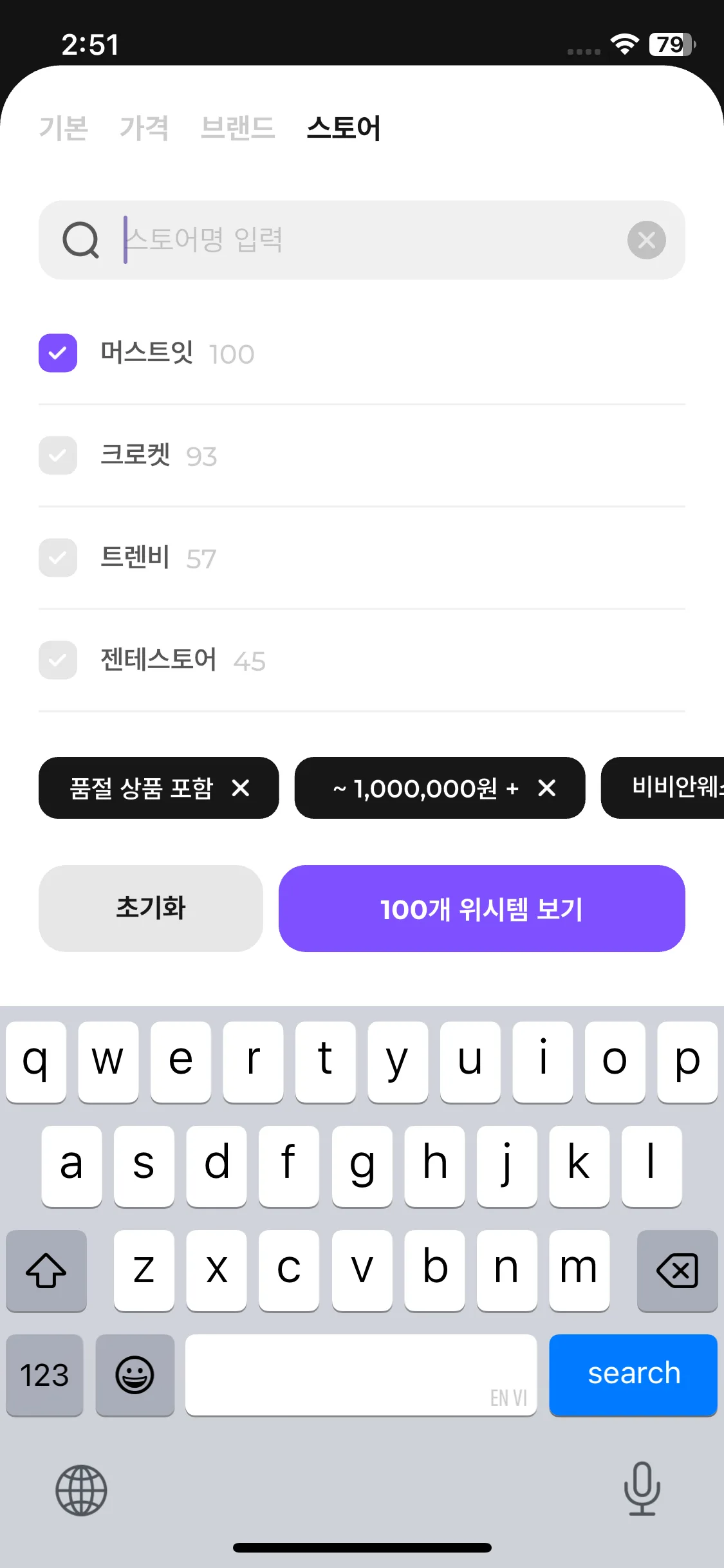Select the 스토어 tab

click(x=344, y=127)
